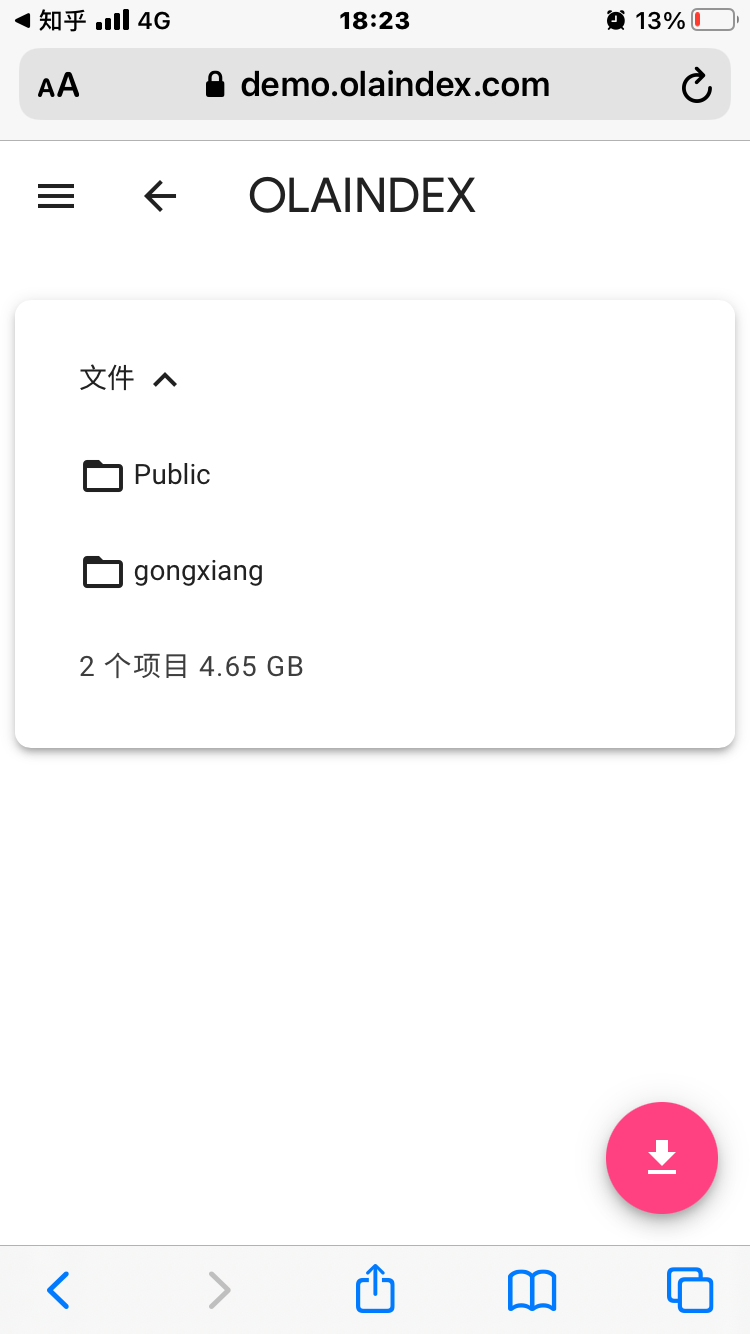Show open Safari tabs
The height and width of the screenshot is (1334, 750).
[x=690, y=1290]
